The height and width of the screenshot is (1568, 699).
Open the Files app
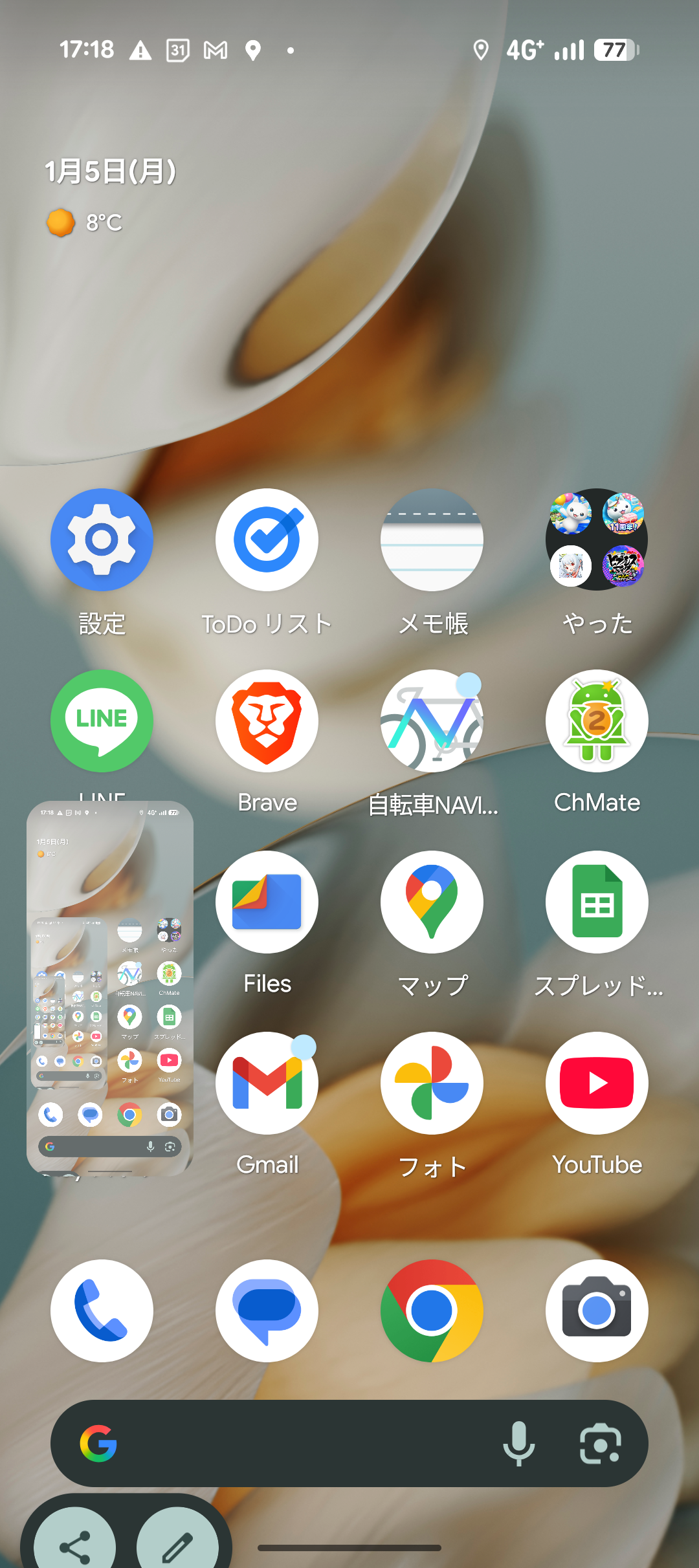point(267,902)
